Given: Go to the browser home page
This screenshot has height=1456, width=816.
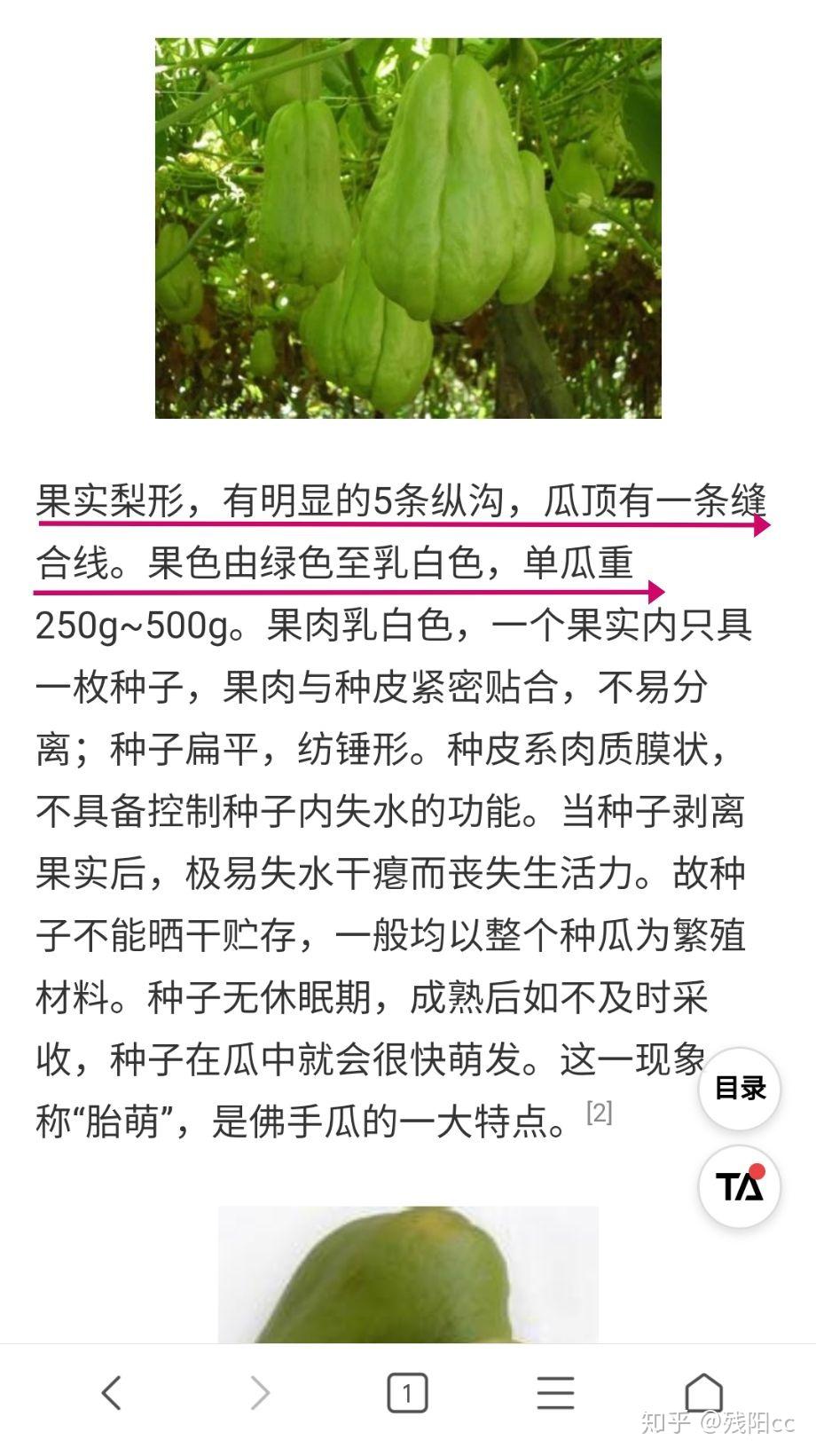Looking at the screenshot, I should [x=704, y=1392].
